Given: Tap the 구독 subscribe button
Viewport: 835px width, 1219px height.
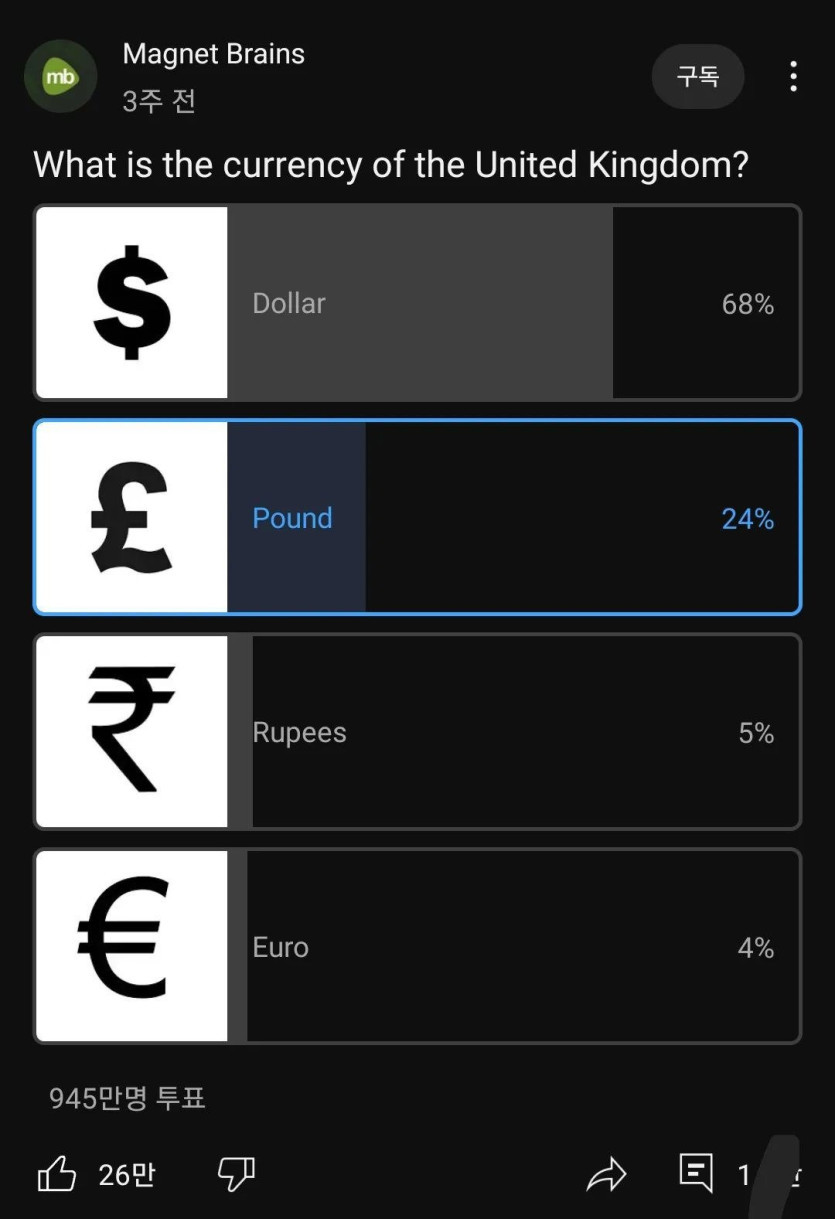Looking at the screenshot, I should click(x=697, y=77).
